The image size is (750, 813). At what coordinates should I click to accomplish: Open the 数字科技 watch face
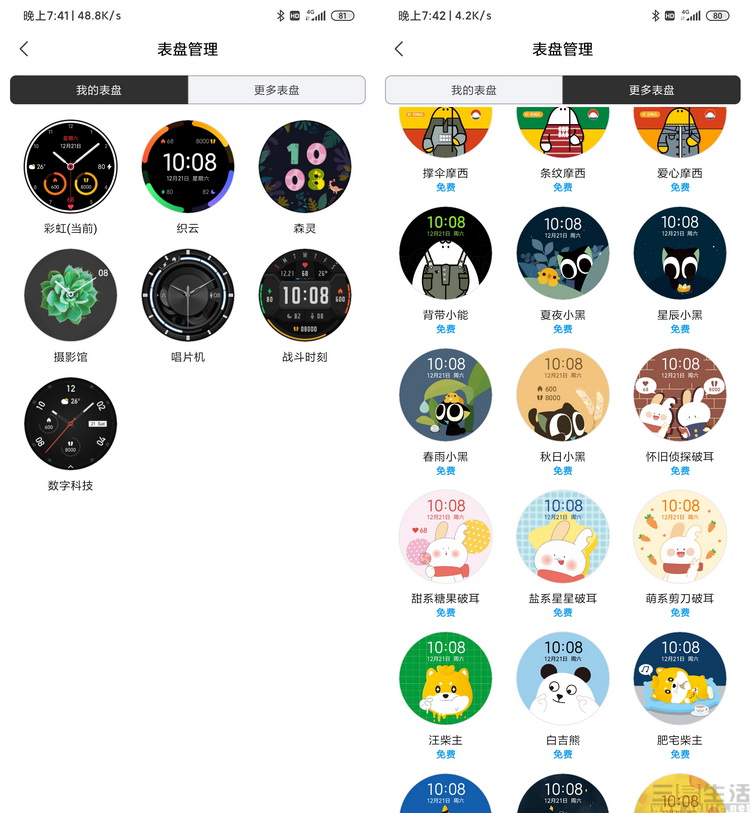70,424
